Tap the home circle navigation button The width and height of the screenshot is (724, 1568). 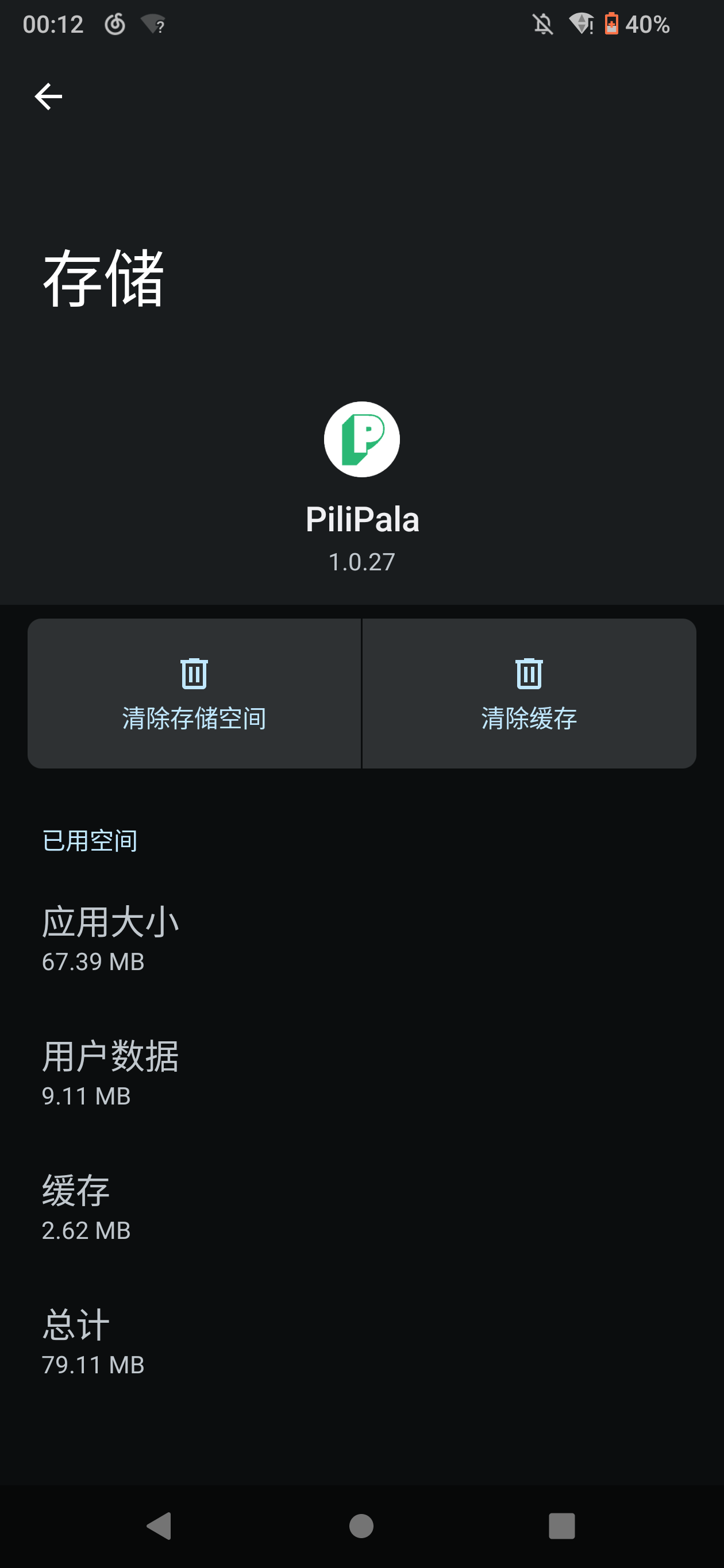pos(361,1526)
